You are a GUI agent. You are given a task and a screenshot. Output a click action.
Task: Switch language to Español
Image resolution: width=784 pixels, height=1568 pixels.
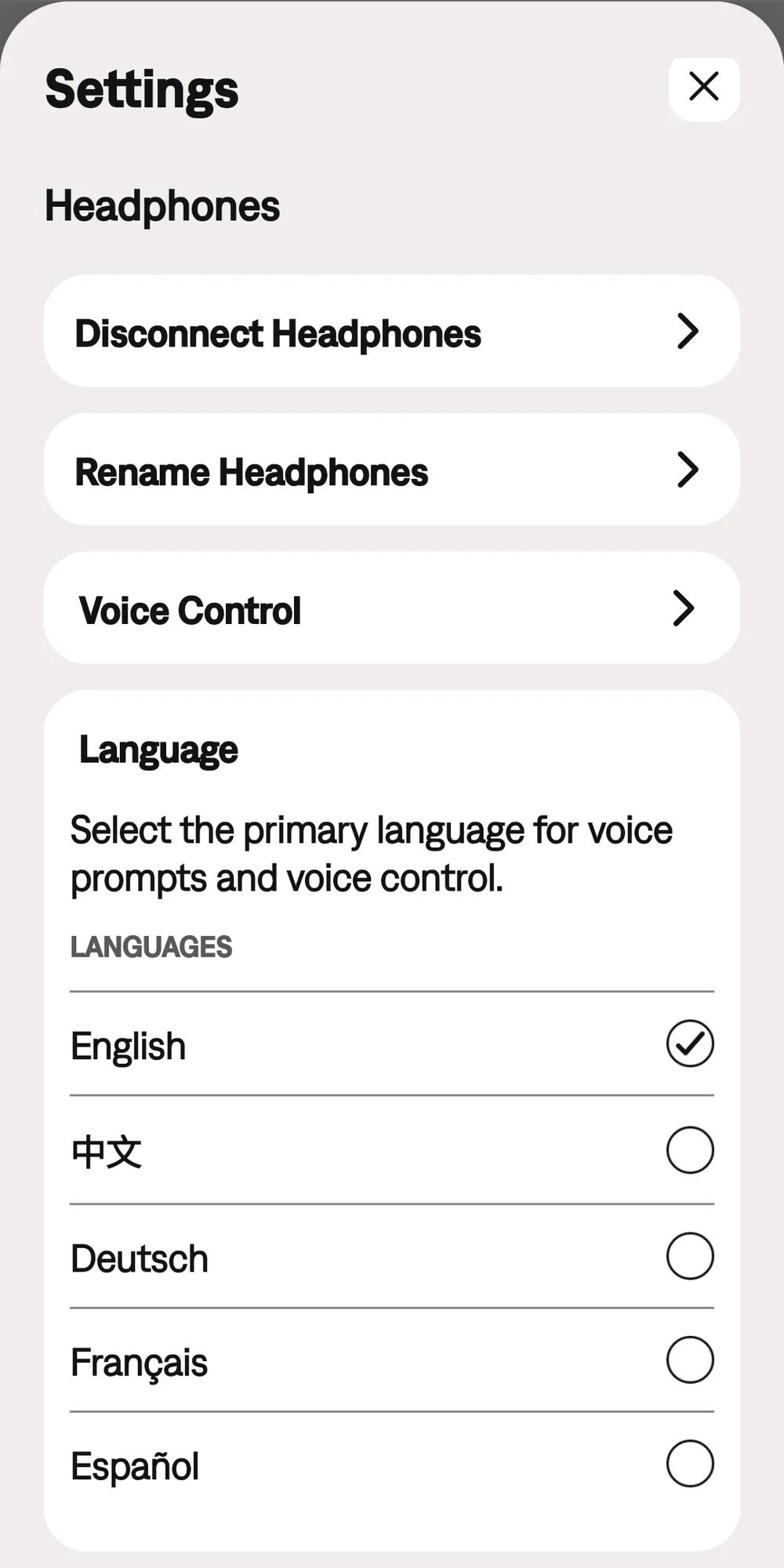point(392,1464)
